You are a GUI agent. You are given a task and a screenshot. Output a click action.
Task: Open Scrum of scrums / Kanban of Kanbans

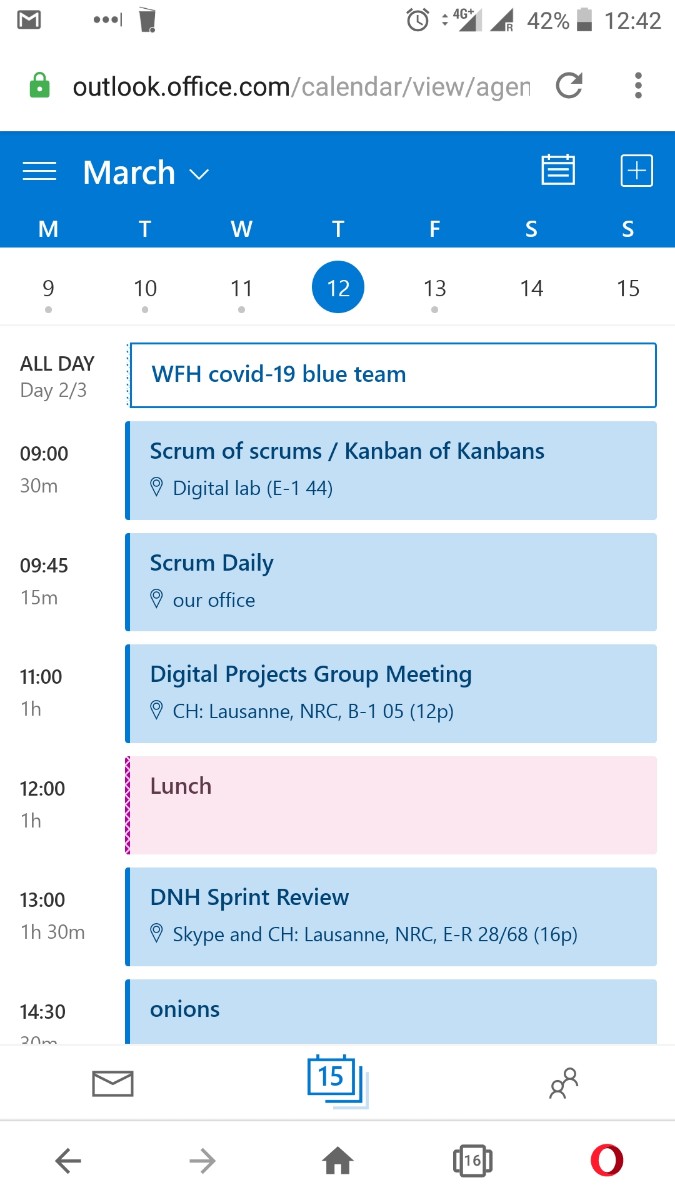391,470
